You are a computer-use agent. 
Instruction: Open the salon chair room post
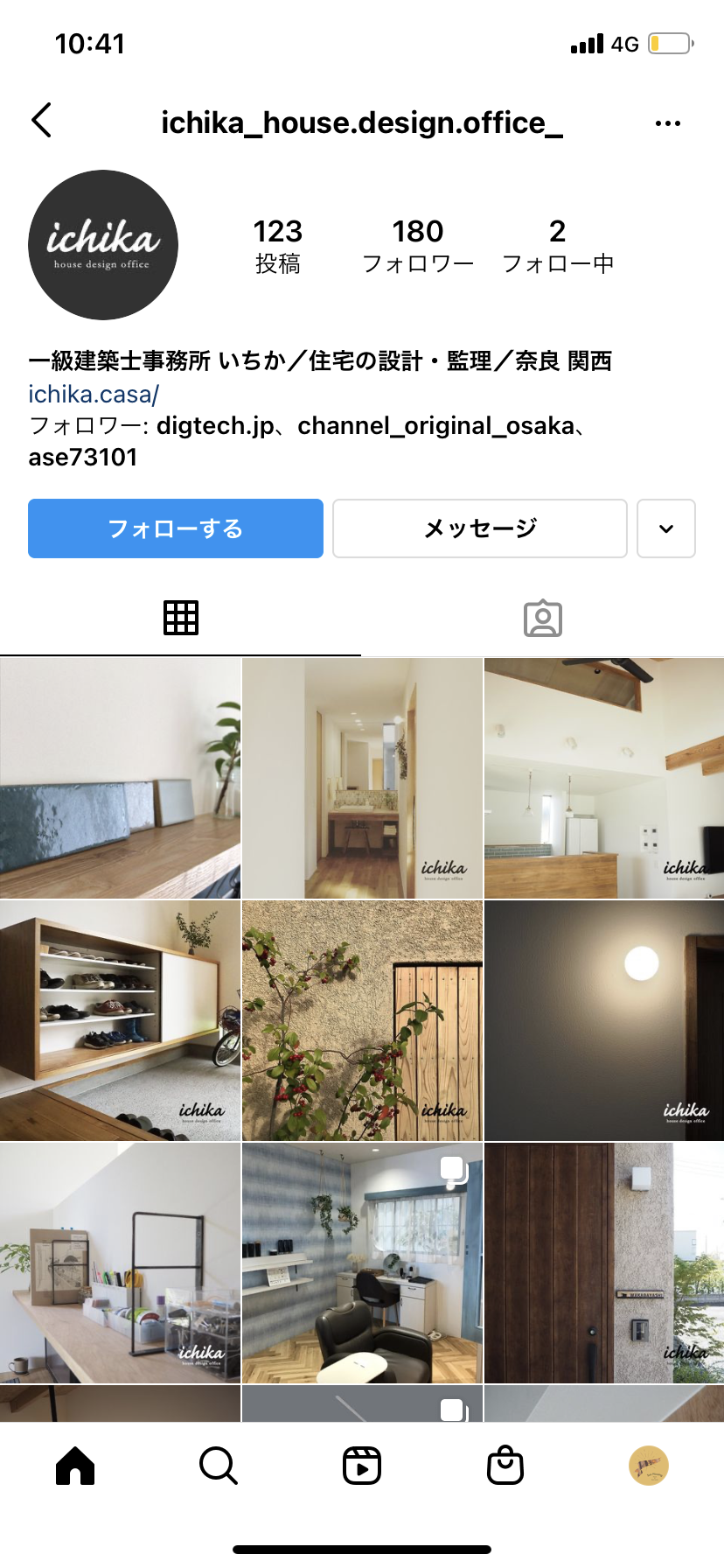362,1263
